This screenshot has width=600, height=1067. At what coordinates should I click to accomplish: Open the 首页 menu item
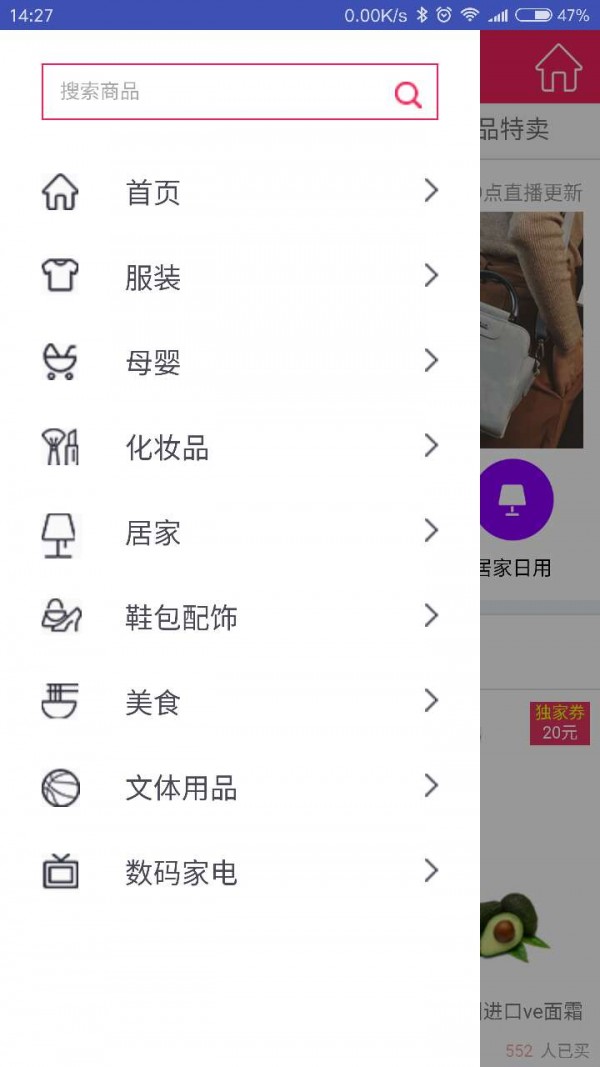click(x=240, y=192)
